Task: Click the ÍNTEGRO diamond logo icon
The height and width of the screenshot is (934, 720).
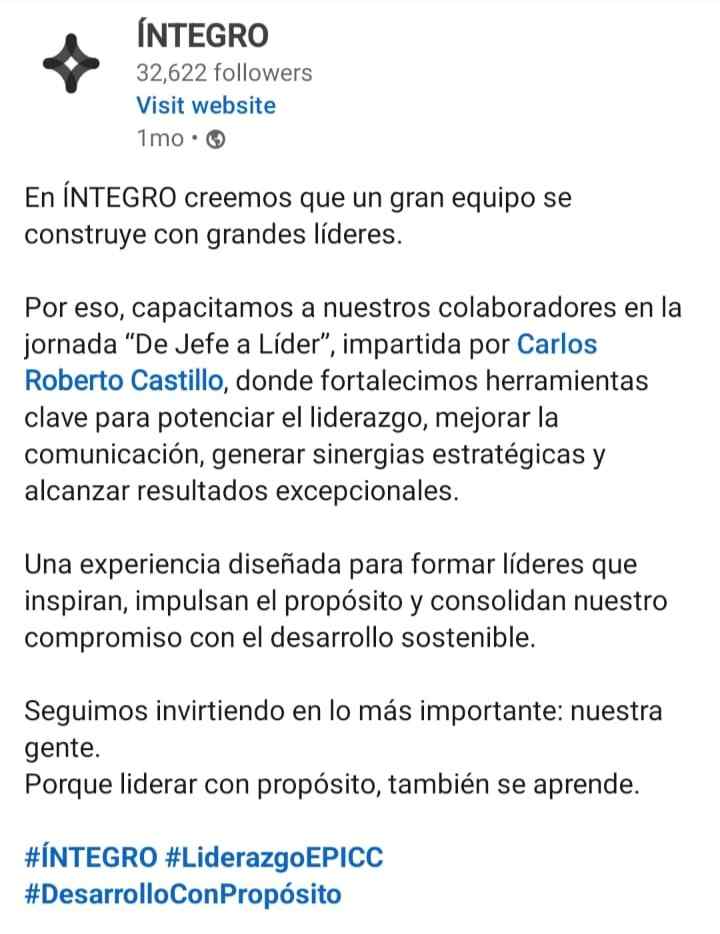Action: pos(70,63)
